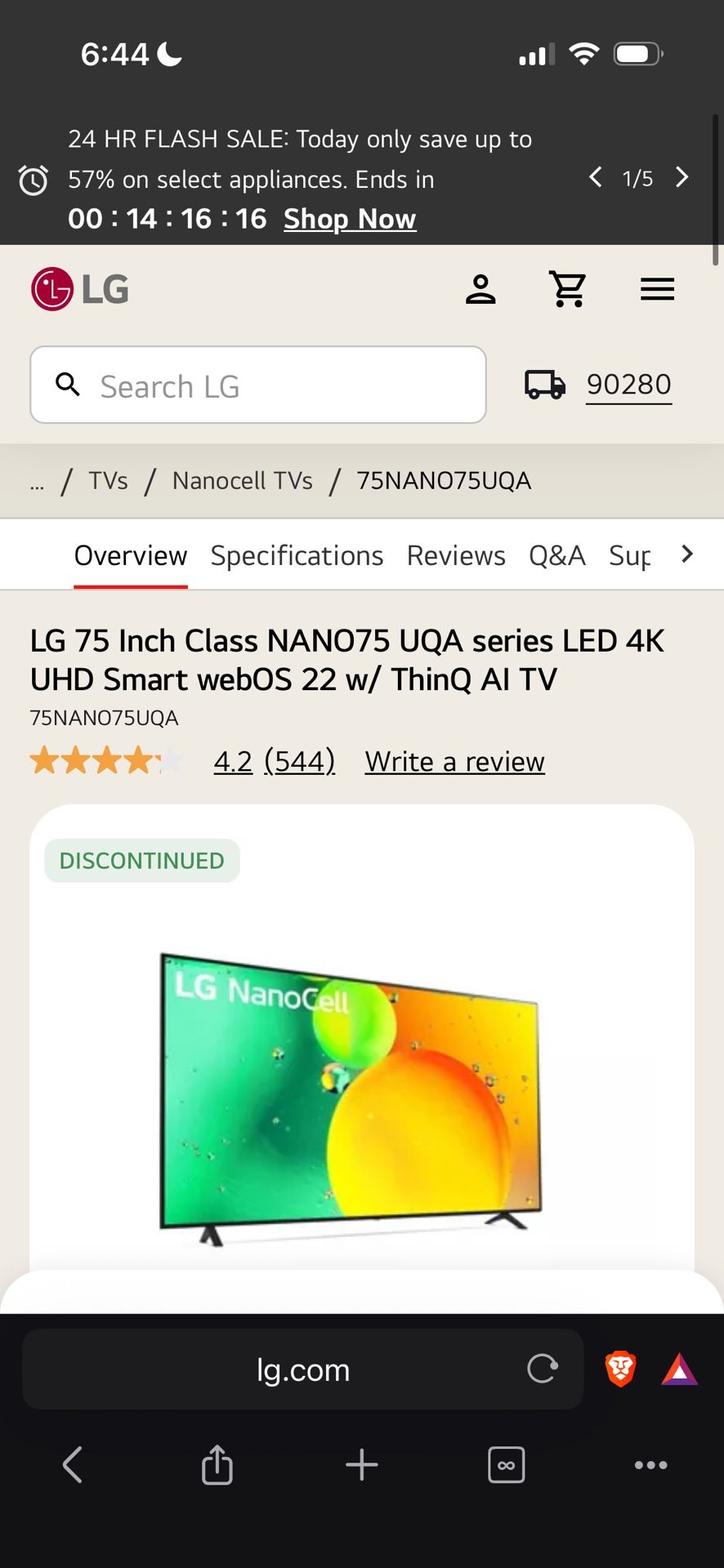This screenshot has height=1568, width=724.
Task: Switch to the Reviews tab
Action: pos(456,555)
